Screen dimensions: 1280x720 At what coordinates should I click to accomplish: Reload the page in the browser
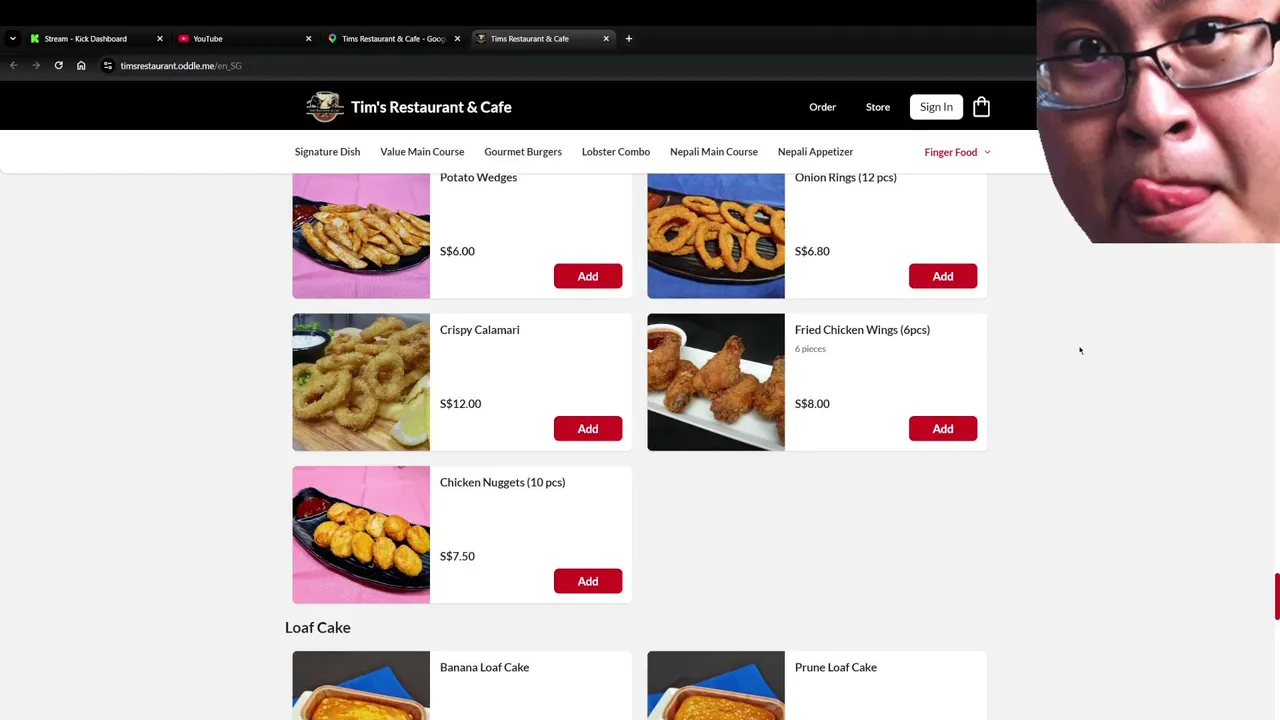[x=59, y=66]
